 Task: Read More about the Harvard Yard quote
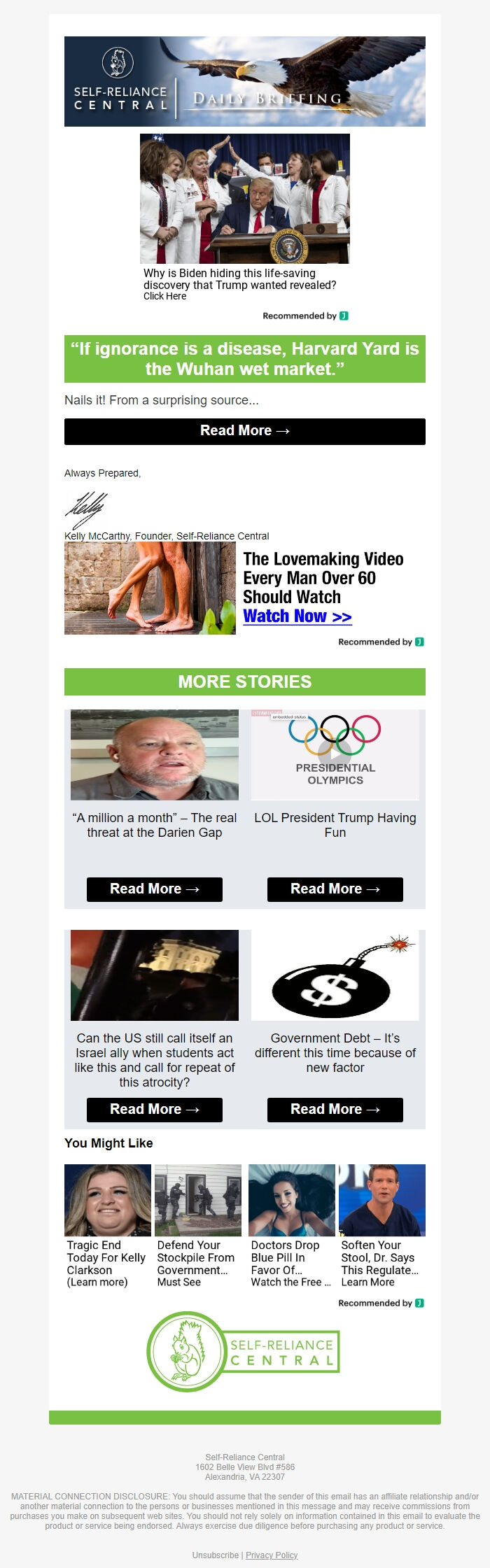(x=244, y=431)
